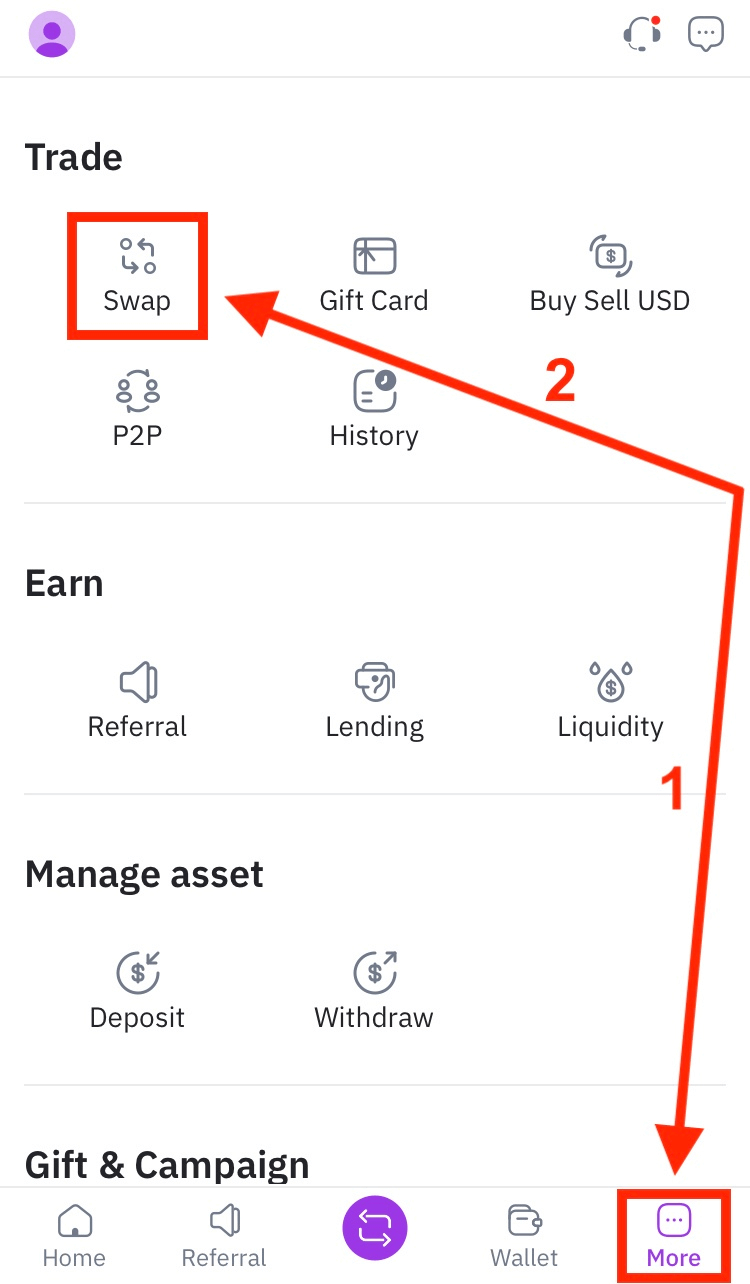Select the More tab
The height and width of the screenshot is (1284, 750).
coord(674,1236)
